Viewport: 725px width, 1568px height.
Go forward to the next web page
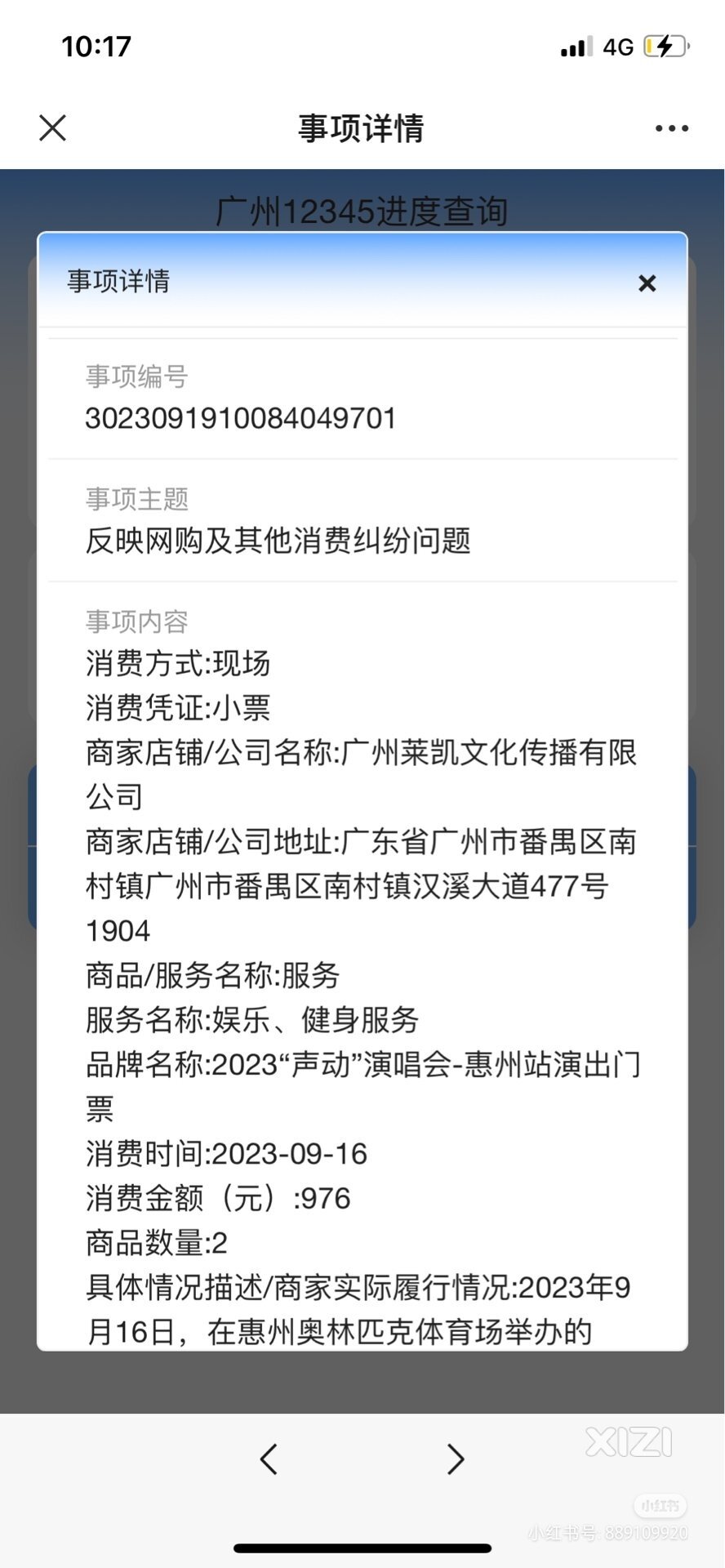pyautogui.click(x=456, y=1459)
